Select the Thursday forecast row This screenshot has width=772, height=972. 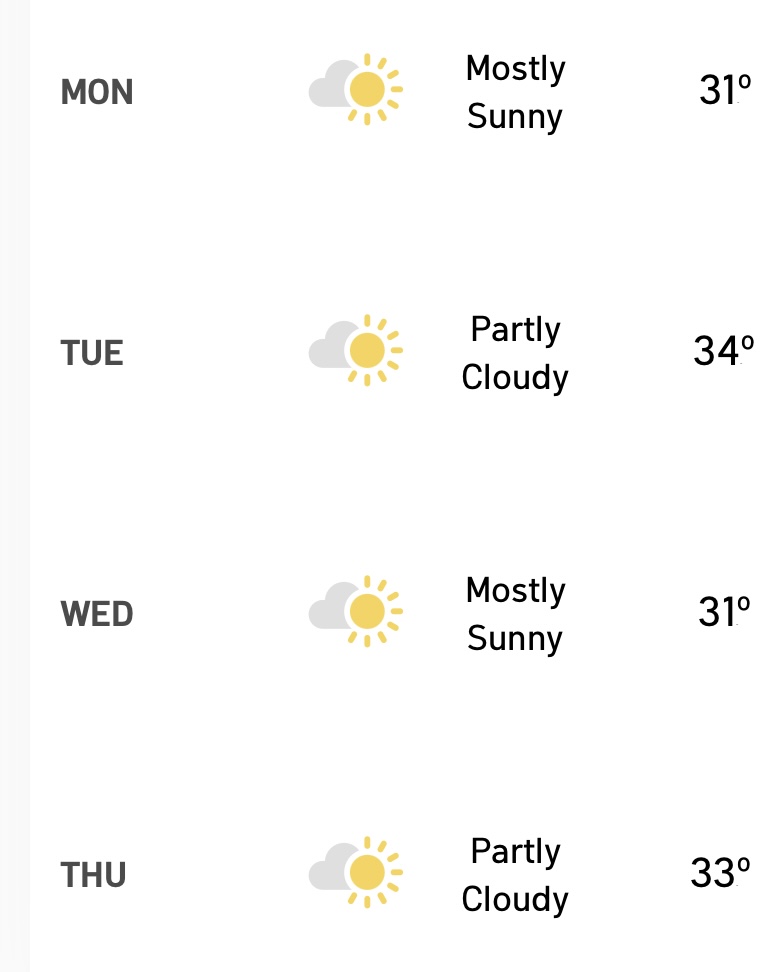click(x=400, y=874)
